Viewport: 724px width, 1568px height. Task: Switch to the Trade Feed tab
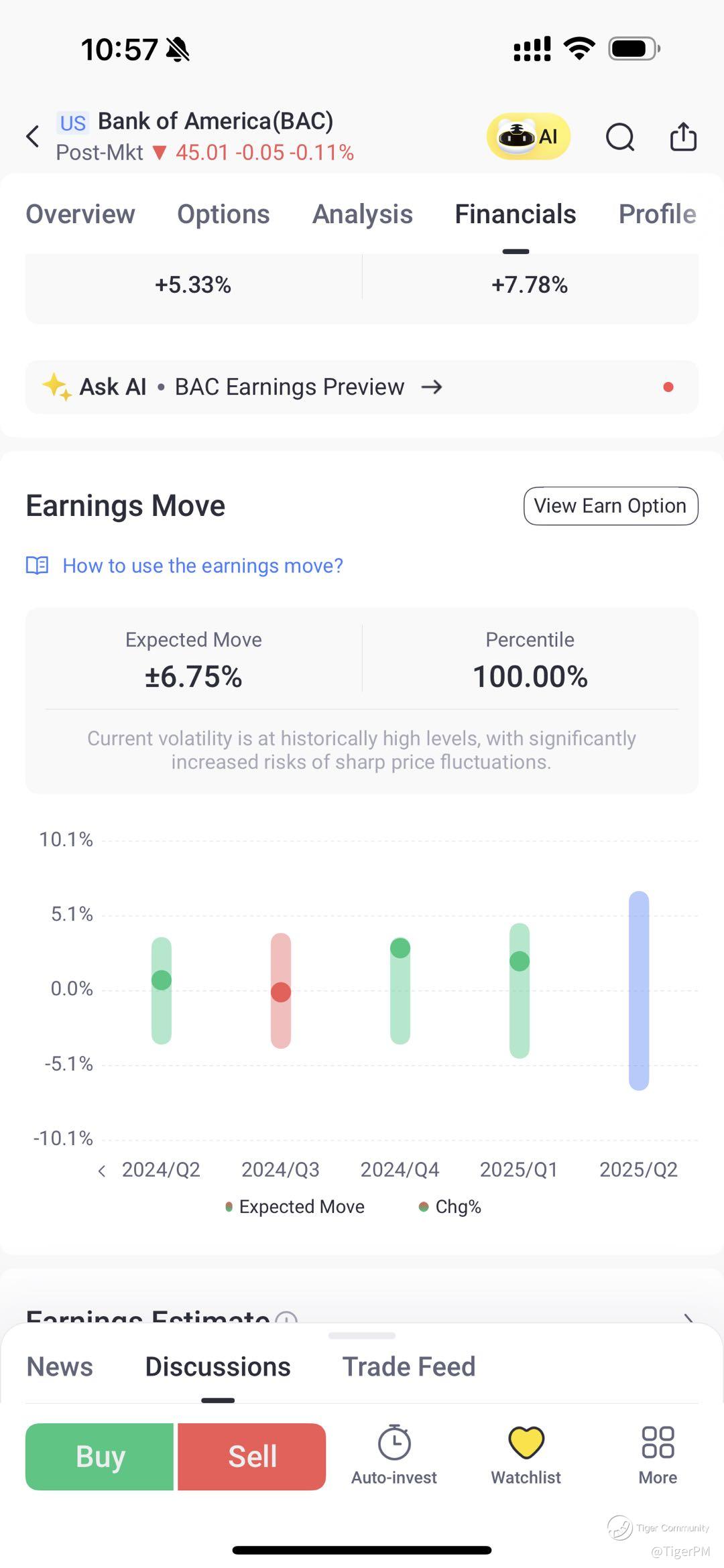tap(409, 1367)
